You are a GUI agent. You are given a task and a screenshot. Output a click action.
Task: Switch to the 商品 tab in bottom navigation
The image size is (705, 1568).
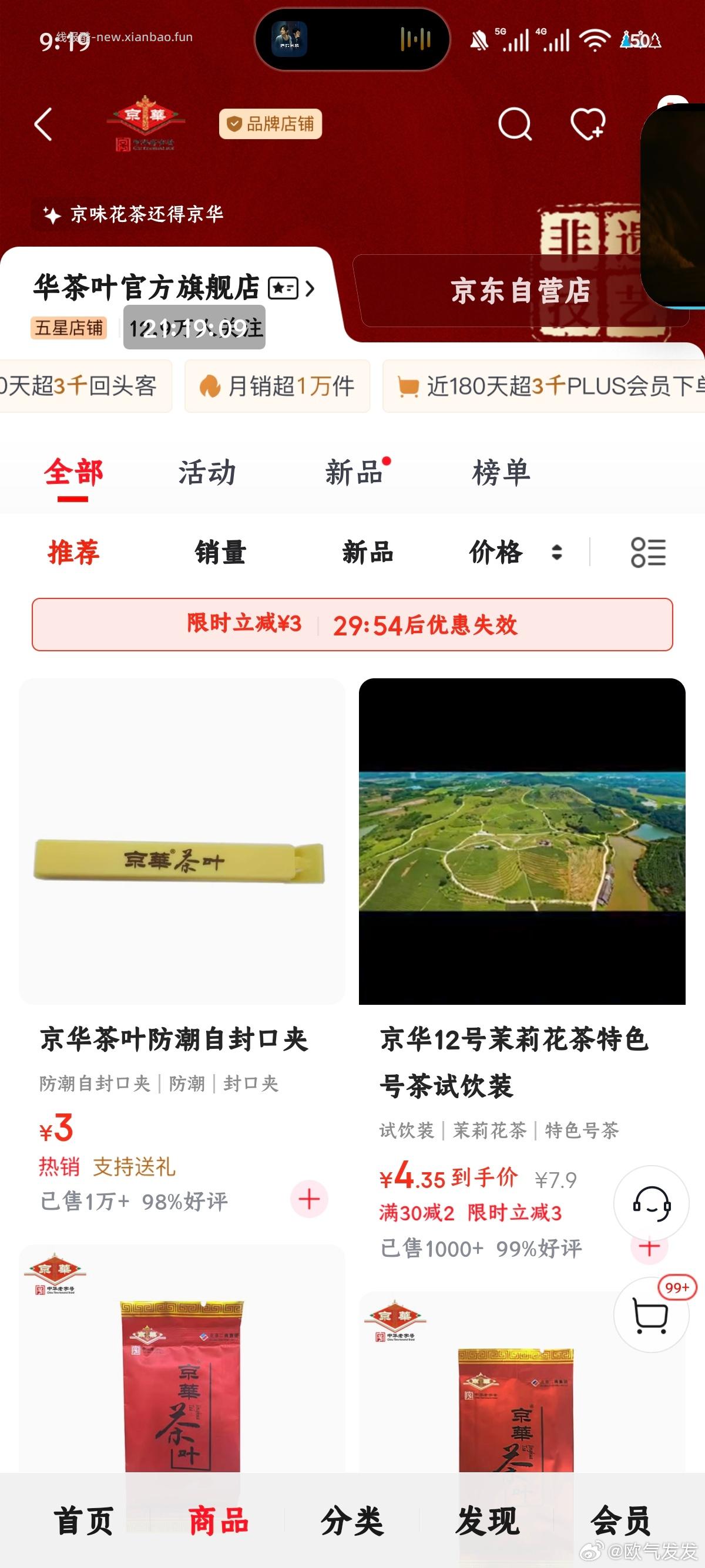217,1520
